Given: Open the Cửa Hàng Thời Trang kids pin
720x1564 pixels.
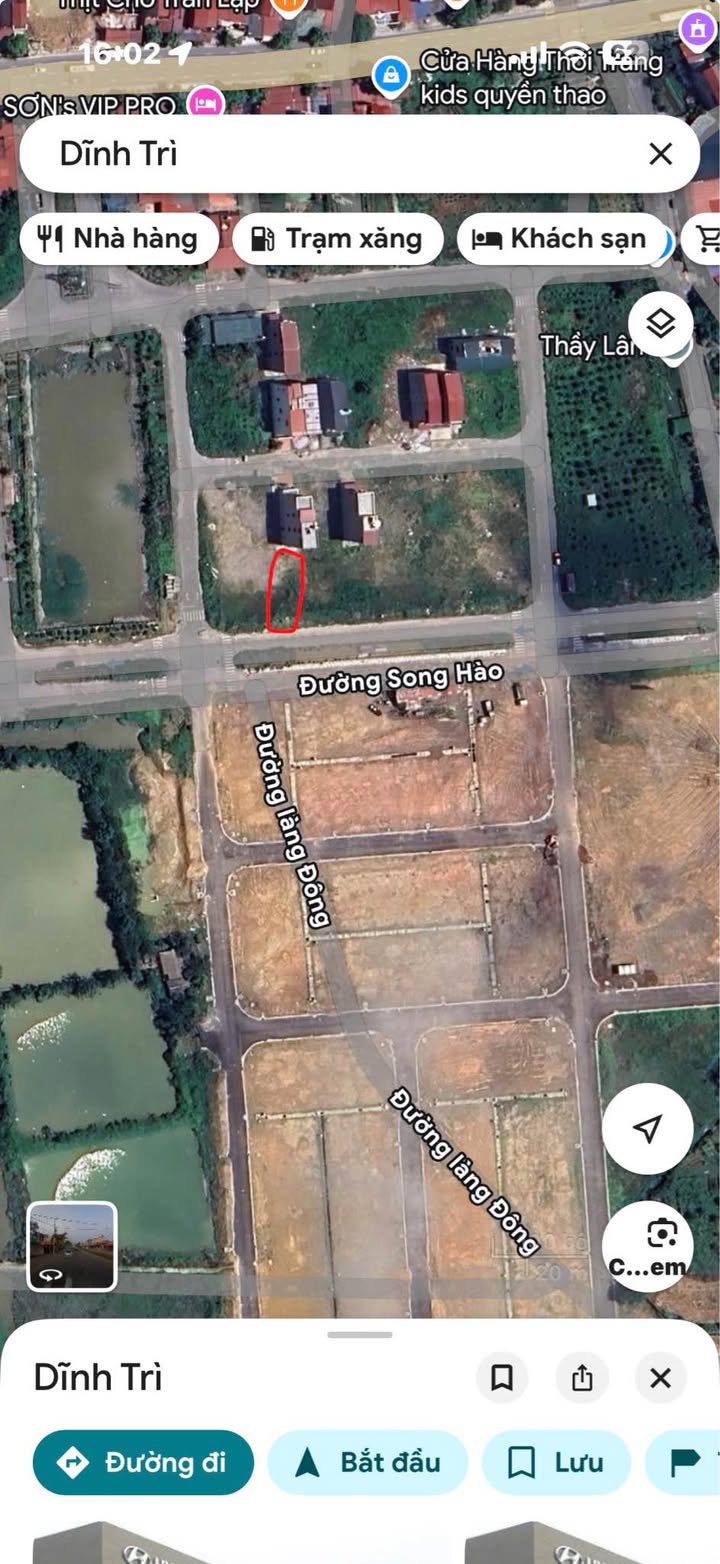Looking at the screenshot, I should tap(389, 74).
